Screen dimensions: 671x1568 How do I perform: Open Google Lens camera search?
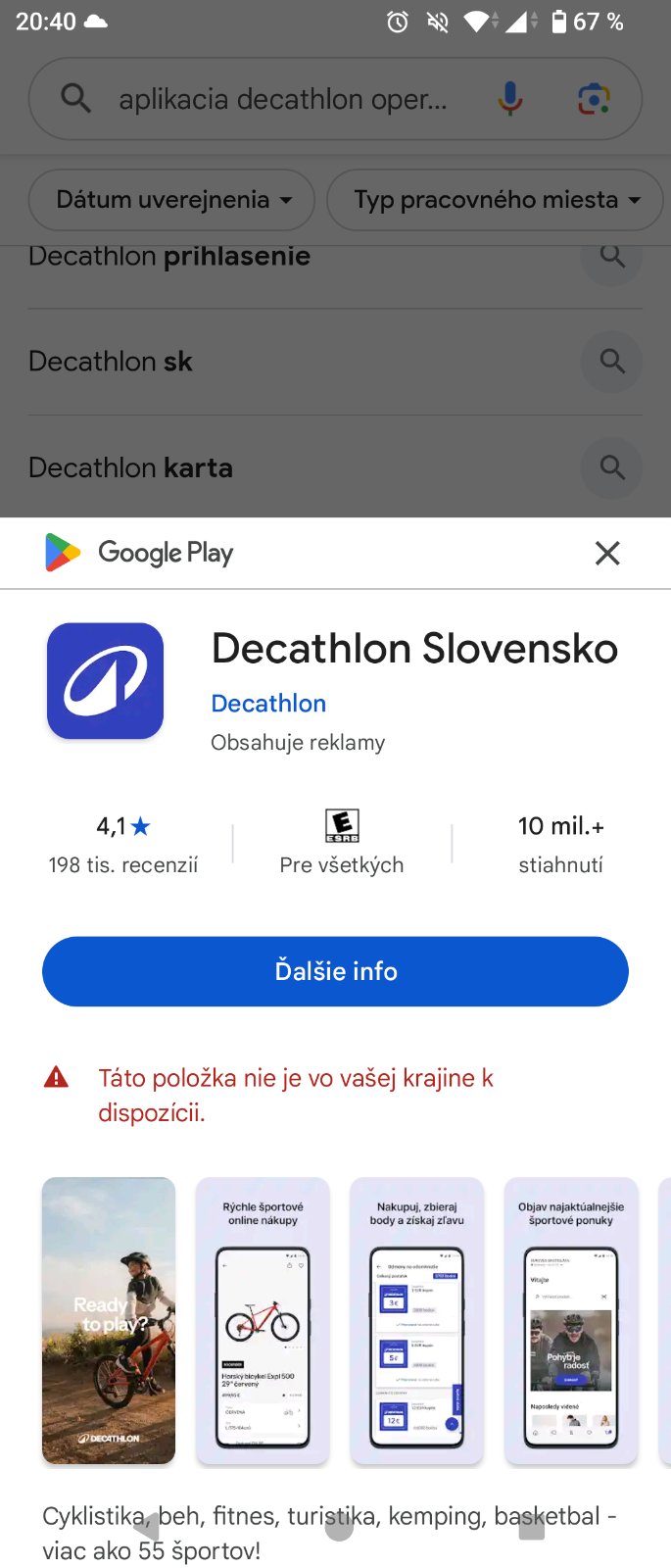click(x=594, y=99)
